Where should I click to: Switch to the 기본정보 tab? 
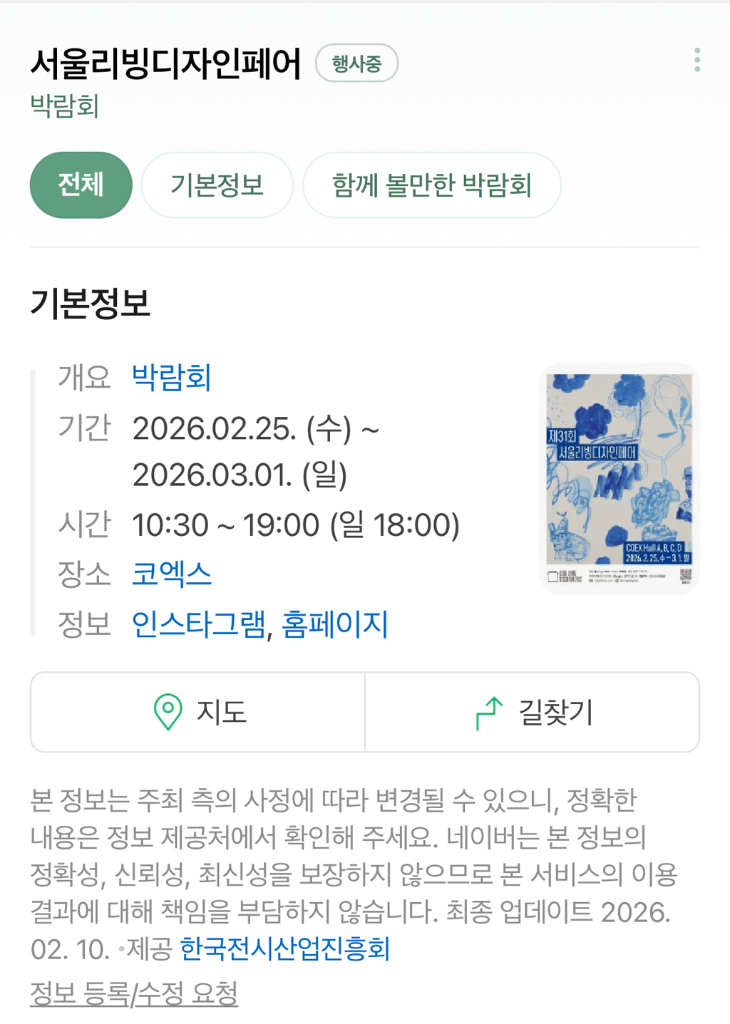217,185
